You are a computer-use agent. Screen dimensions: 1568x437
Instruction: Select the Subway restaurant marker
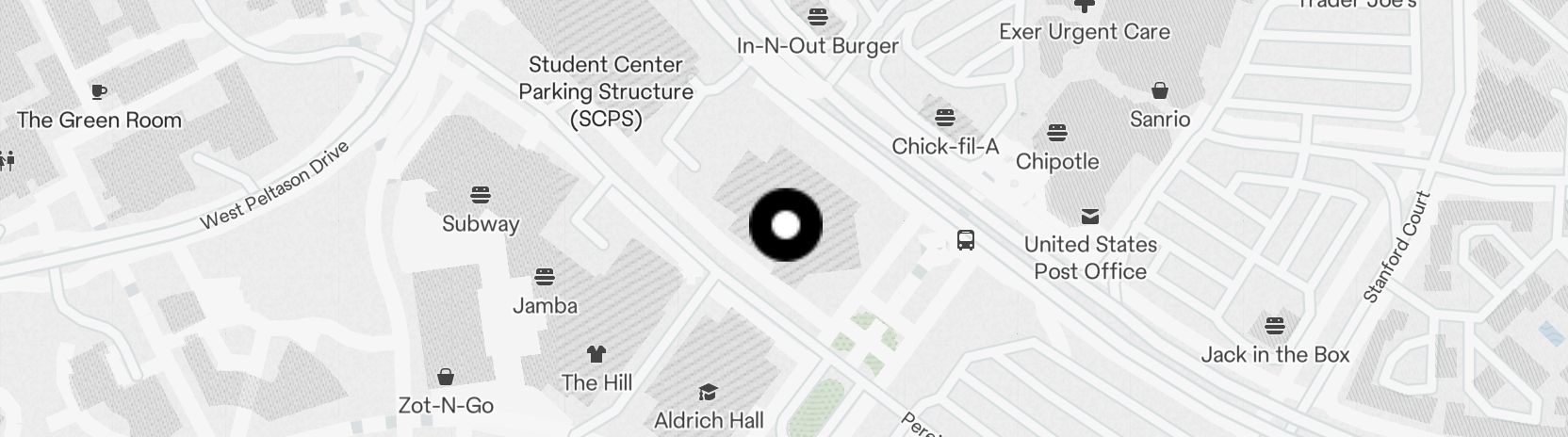point(481,196)
